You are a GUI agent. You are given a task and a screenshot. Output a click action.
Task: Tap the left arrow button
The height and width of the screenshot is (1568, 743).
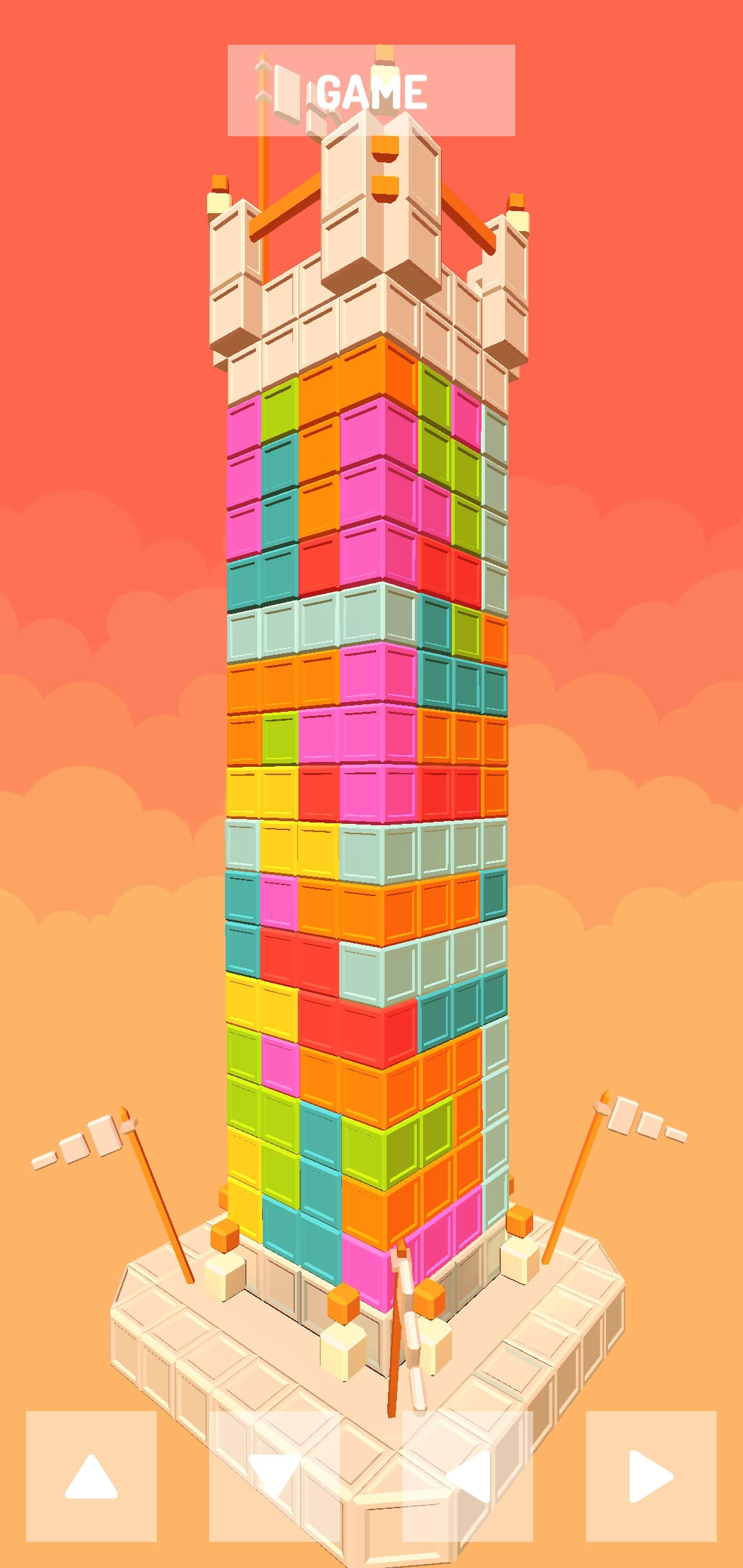tap(468, 1476)
